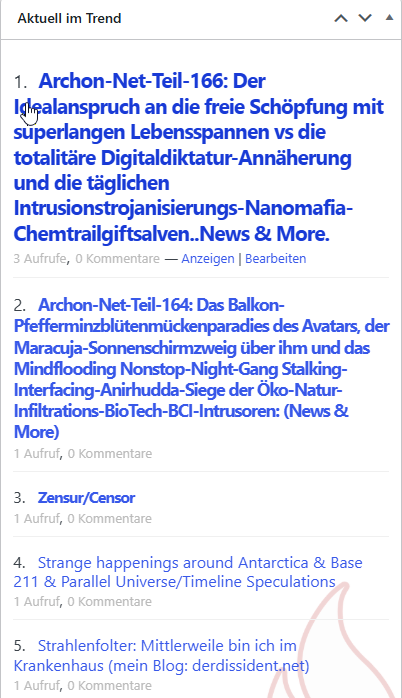Select Bearbeiten for the first post

point(276,259)
